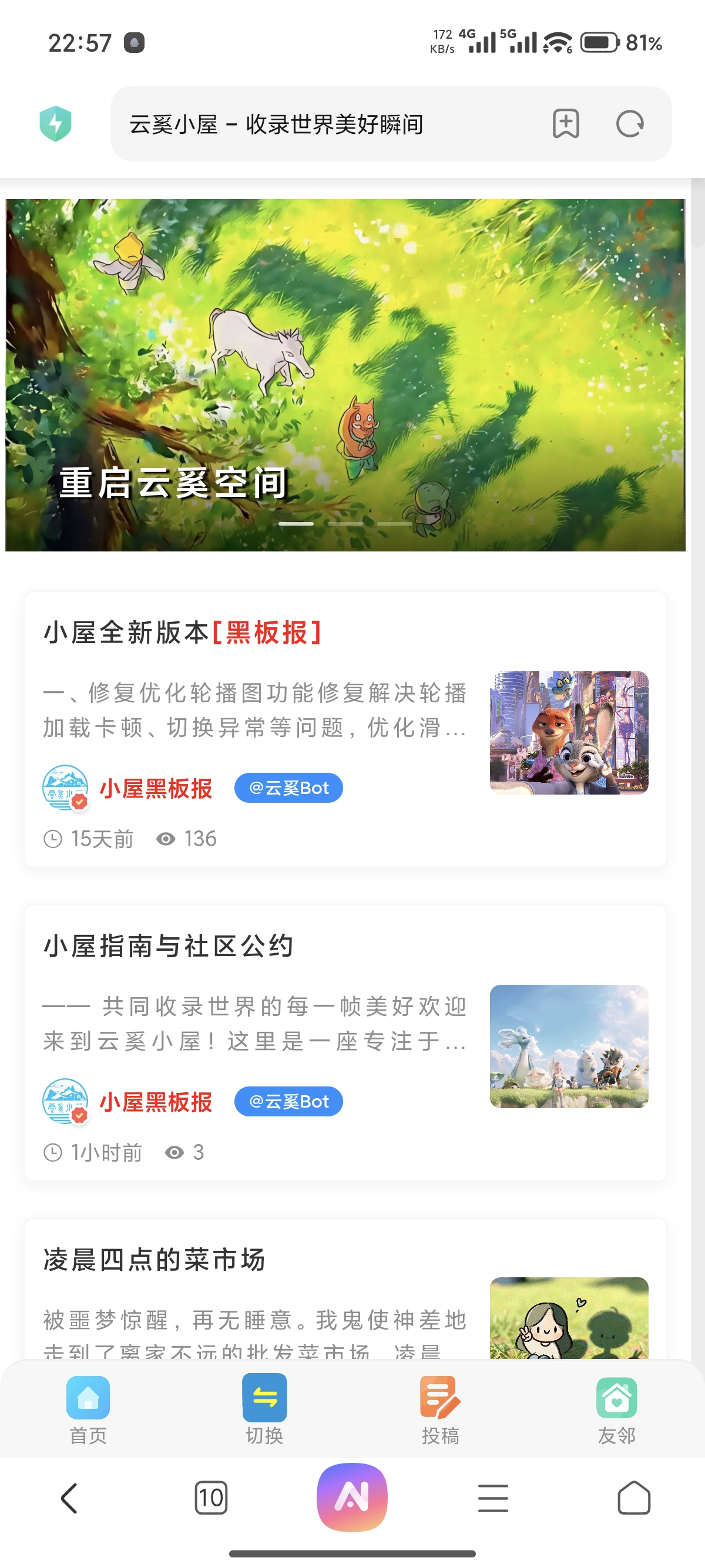Reload the current page

coord(630,124)
